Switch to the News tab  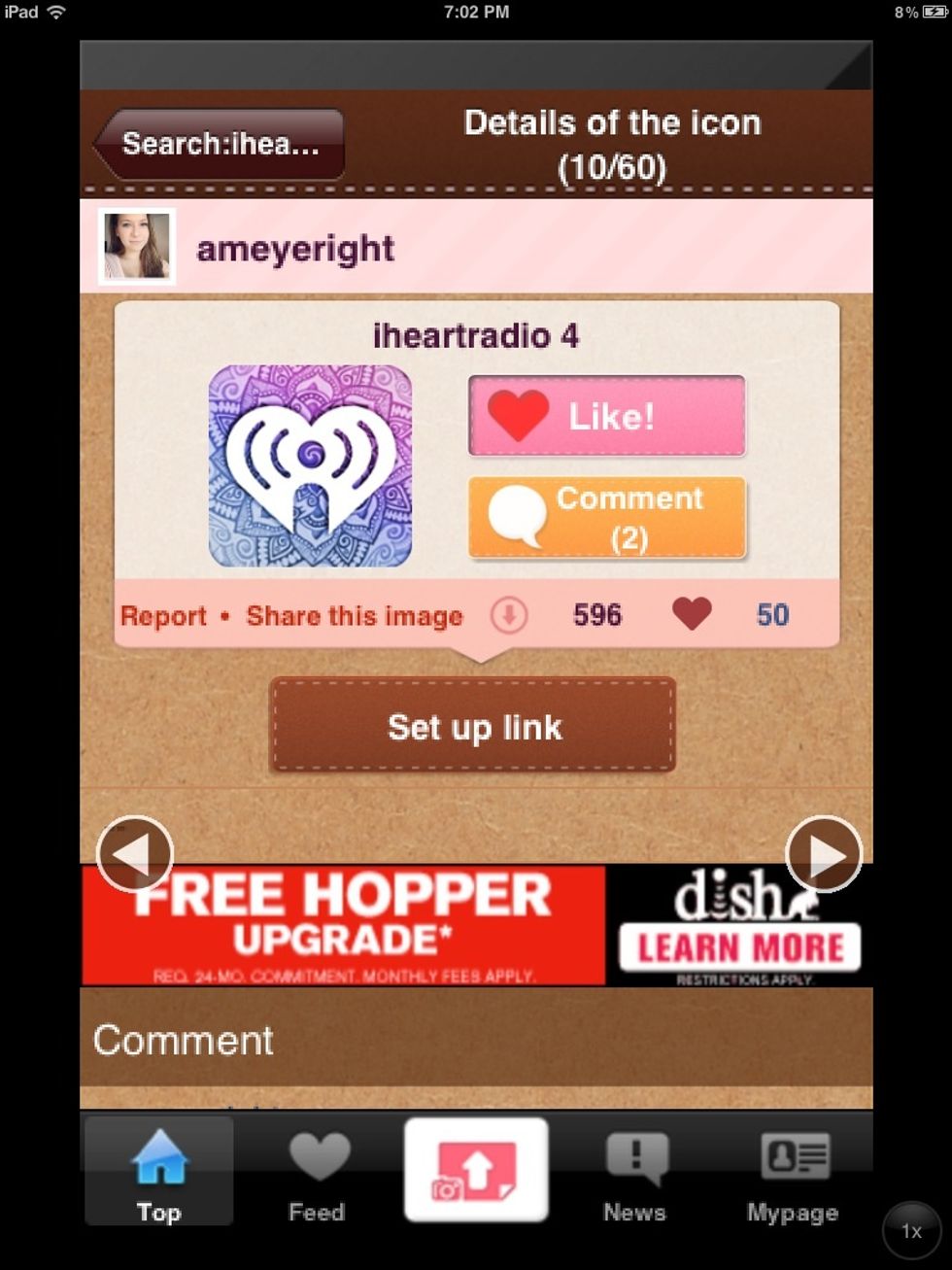(x=634, y=1172)
